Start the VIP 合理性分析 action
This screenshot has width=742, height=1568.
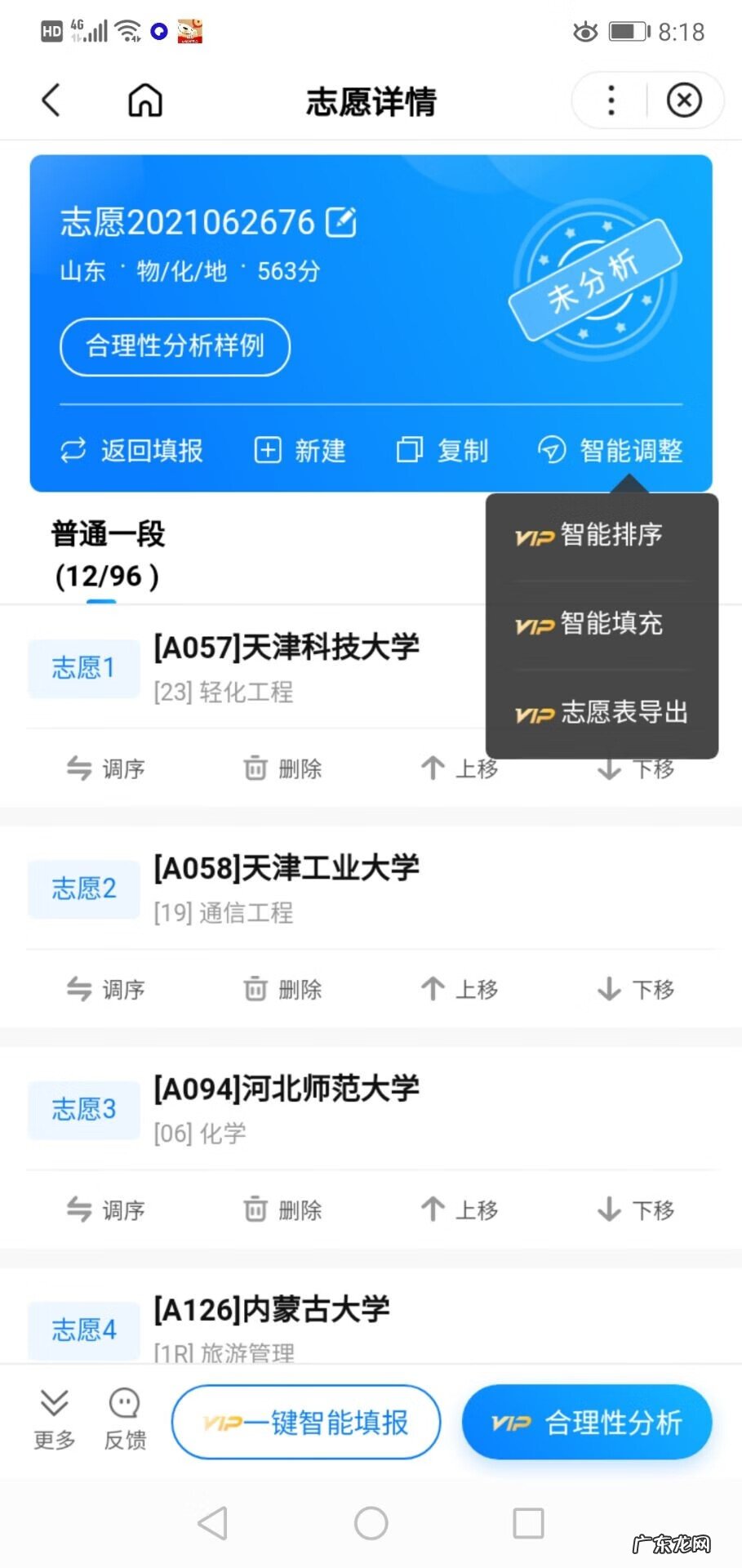coord(586,1421)
